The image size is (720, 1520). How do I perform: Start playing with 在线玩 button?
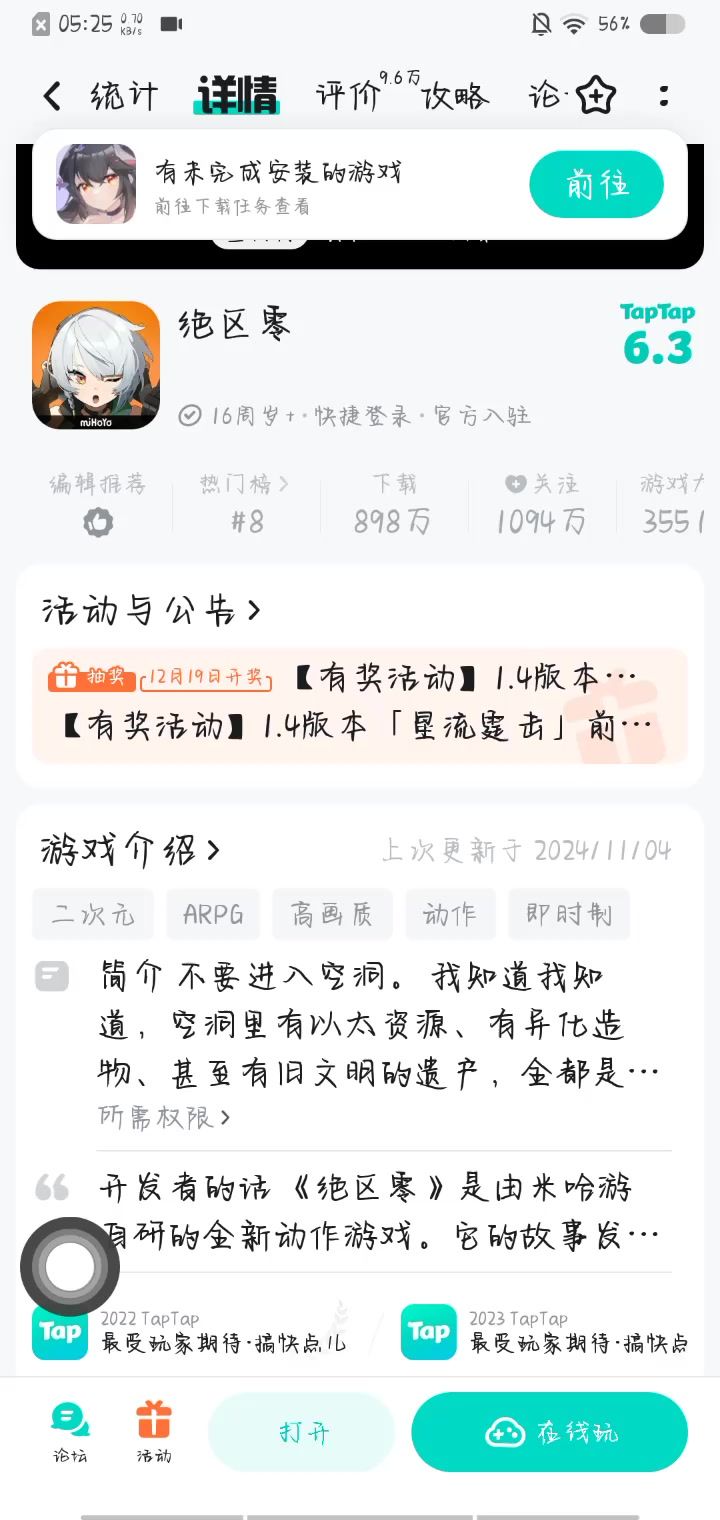pyautogui.click(x=550, y=1432)
